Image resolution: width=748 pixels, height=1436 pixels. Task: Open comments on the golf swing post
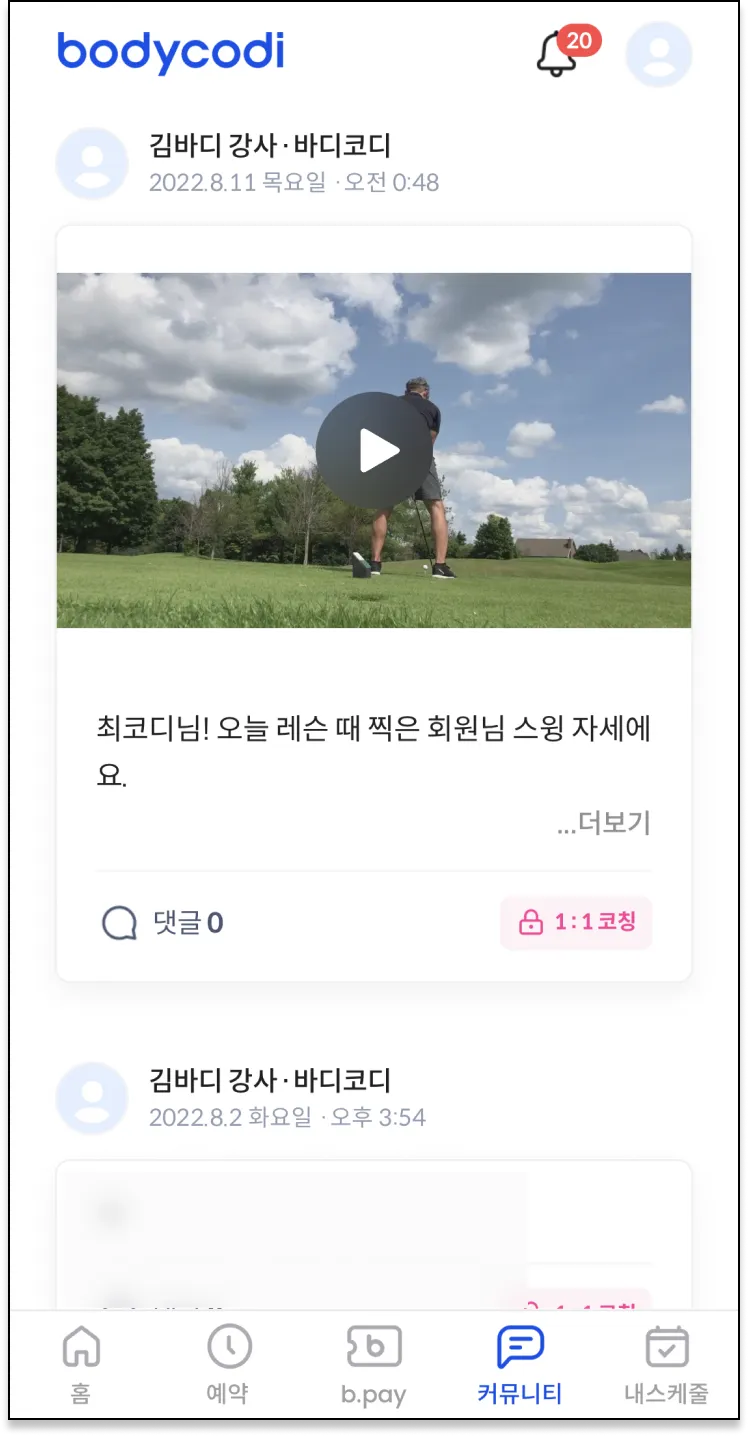click(x=162, y=923)
